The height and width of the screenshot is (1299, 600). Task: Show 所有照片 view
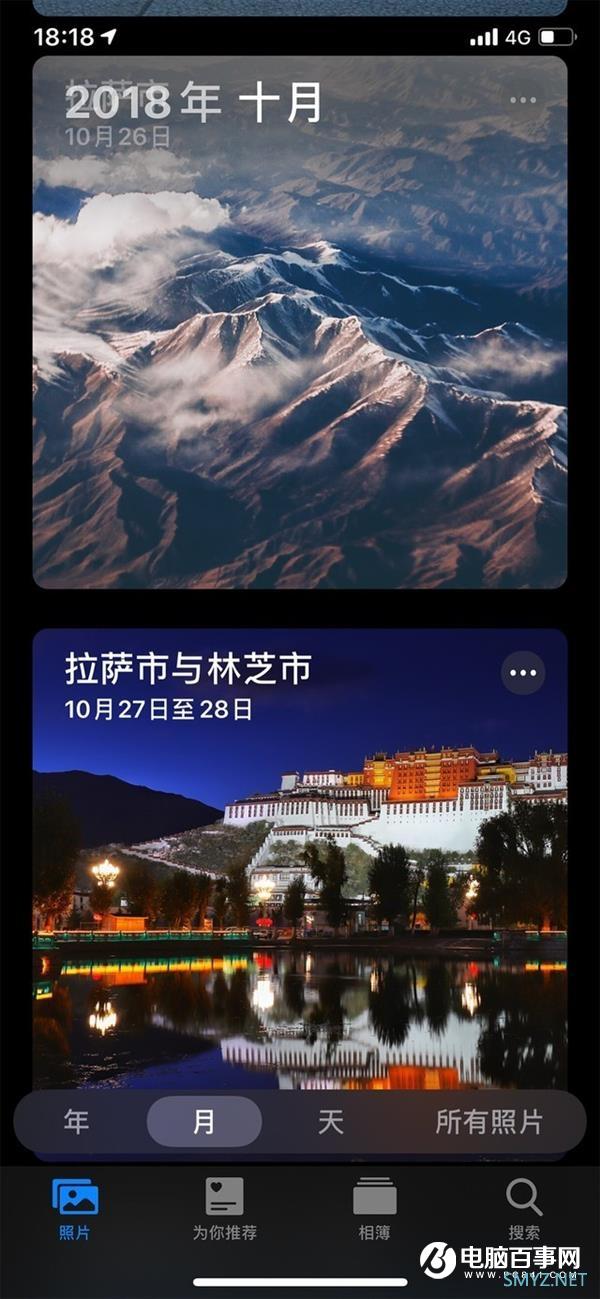(x=489, y=1122)
